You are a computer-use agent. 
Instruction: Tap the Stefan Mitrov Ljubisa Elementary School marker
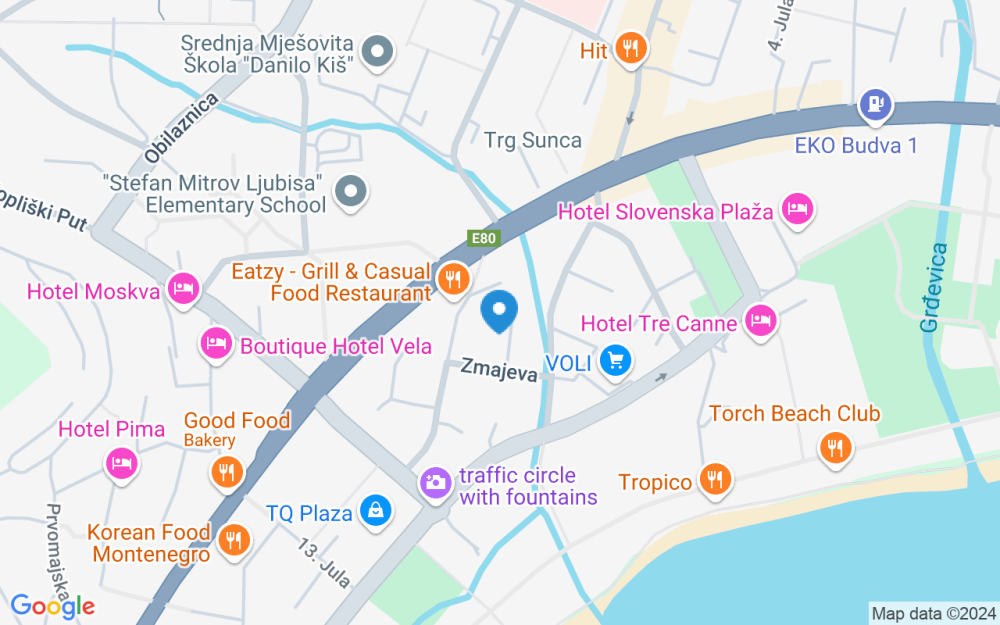350,191
